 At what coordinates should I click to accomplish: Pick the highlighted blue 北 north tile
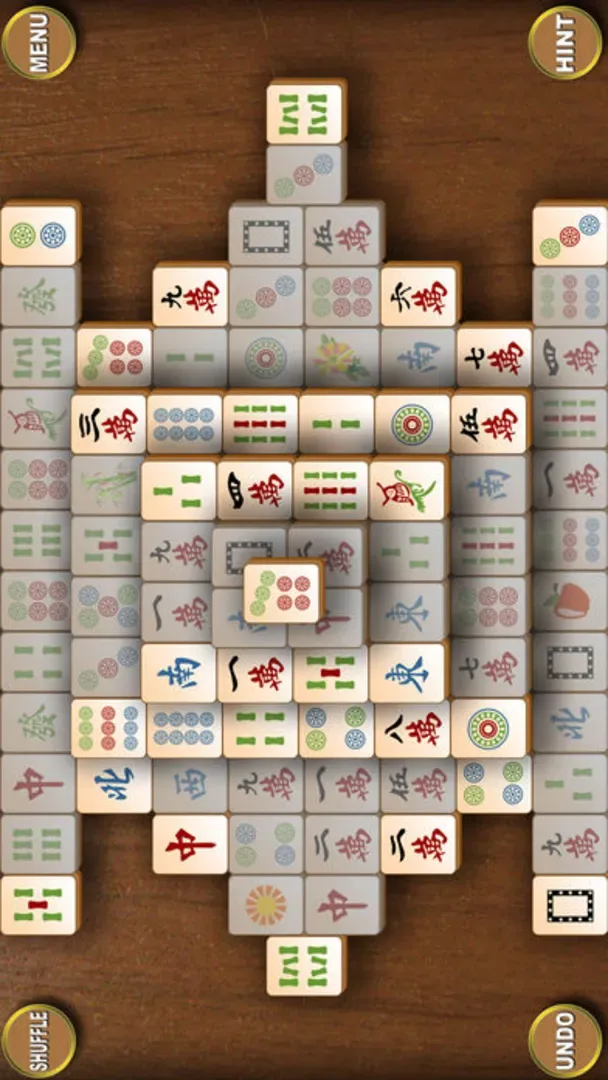[x=113, y=785]
